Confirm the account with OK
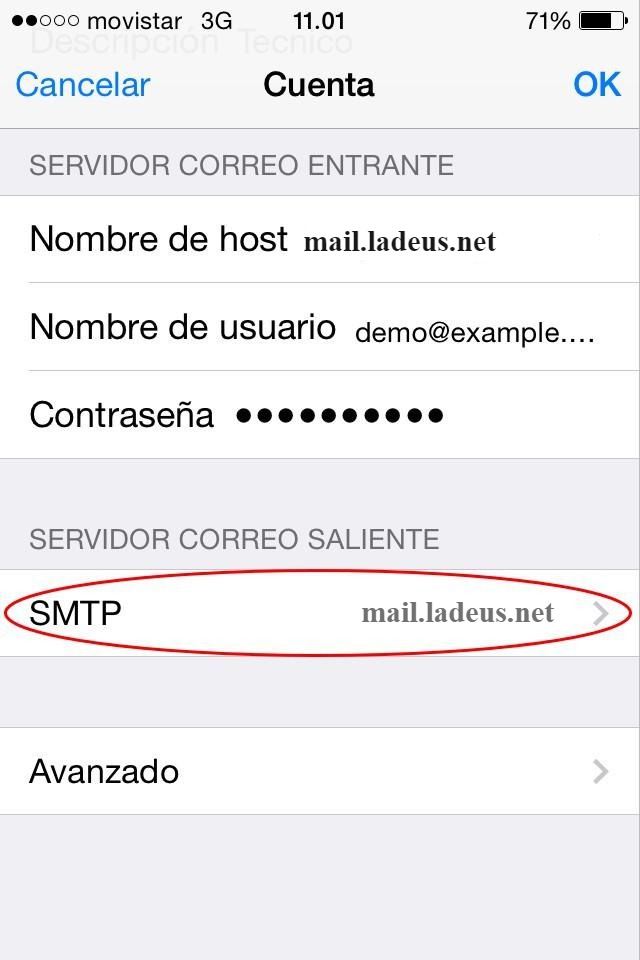The height and width of the screenshot is (960, 640). 597,85
